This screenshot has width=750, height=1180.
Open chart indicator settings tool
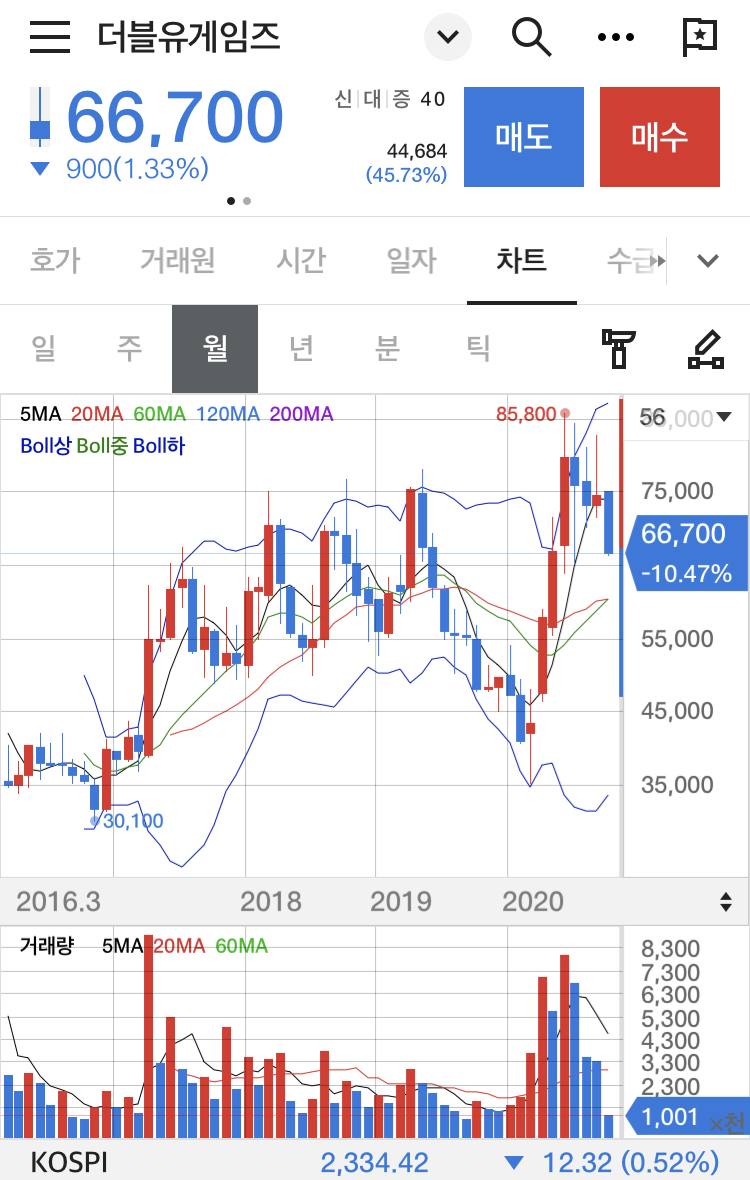click(x=618, y=348)
